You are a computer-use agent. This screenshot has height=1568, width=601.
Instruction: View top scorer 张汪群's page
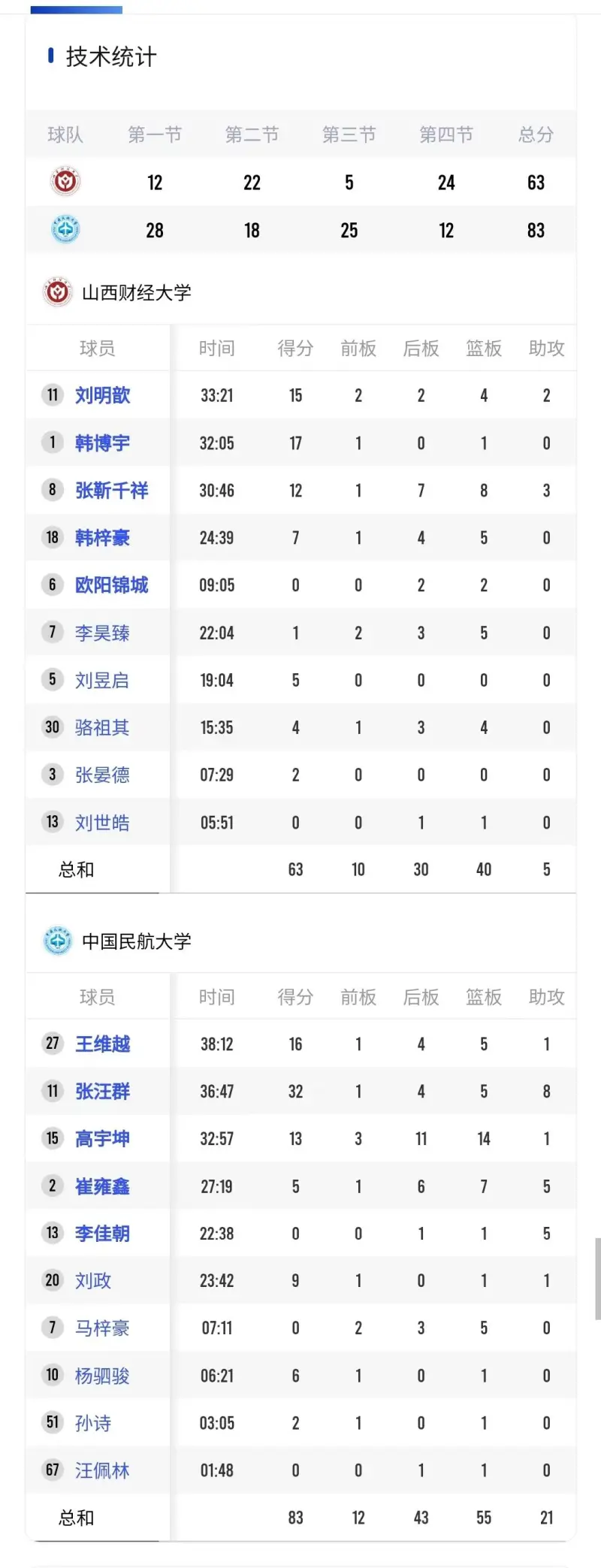(x=102, y=1092)
